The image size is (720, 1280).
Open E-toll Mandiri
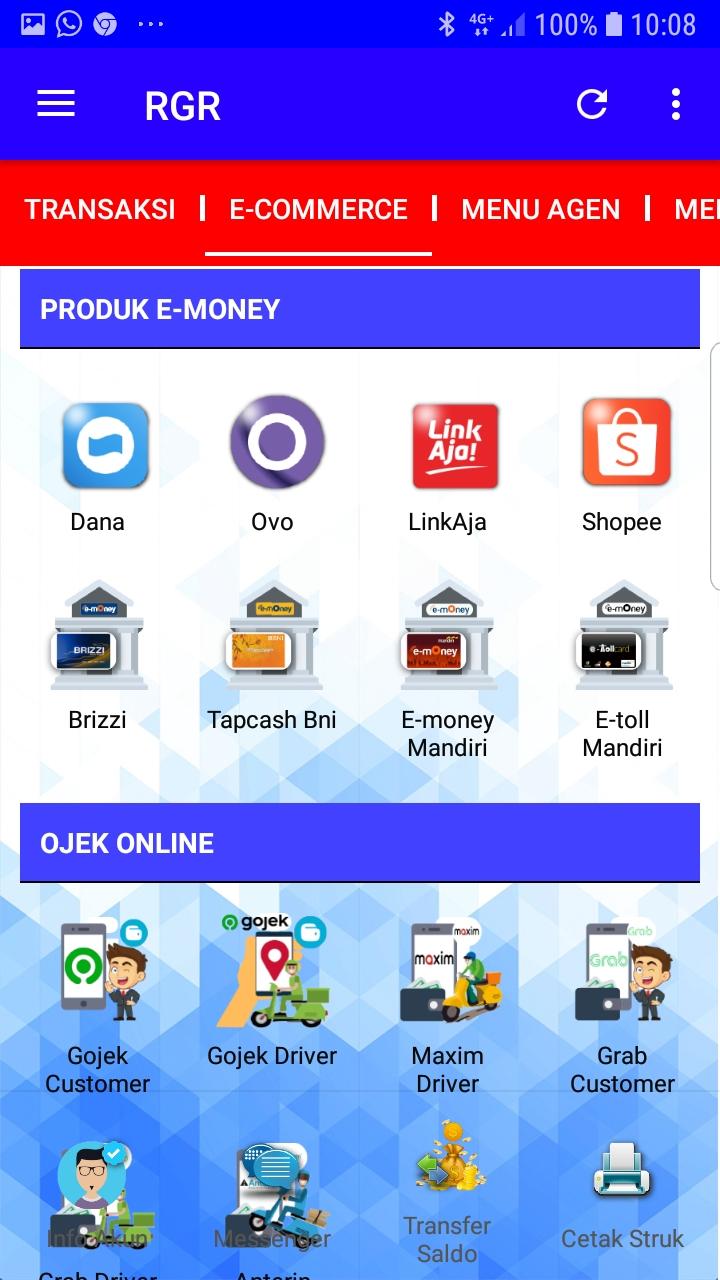[x=622, y=668]
